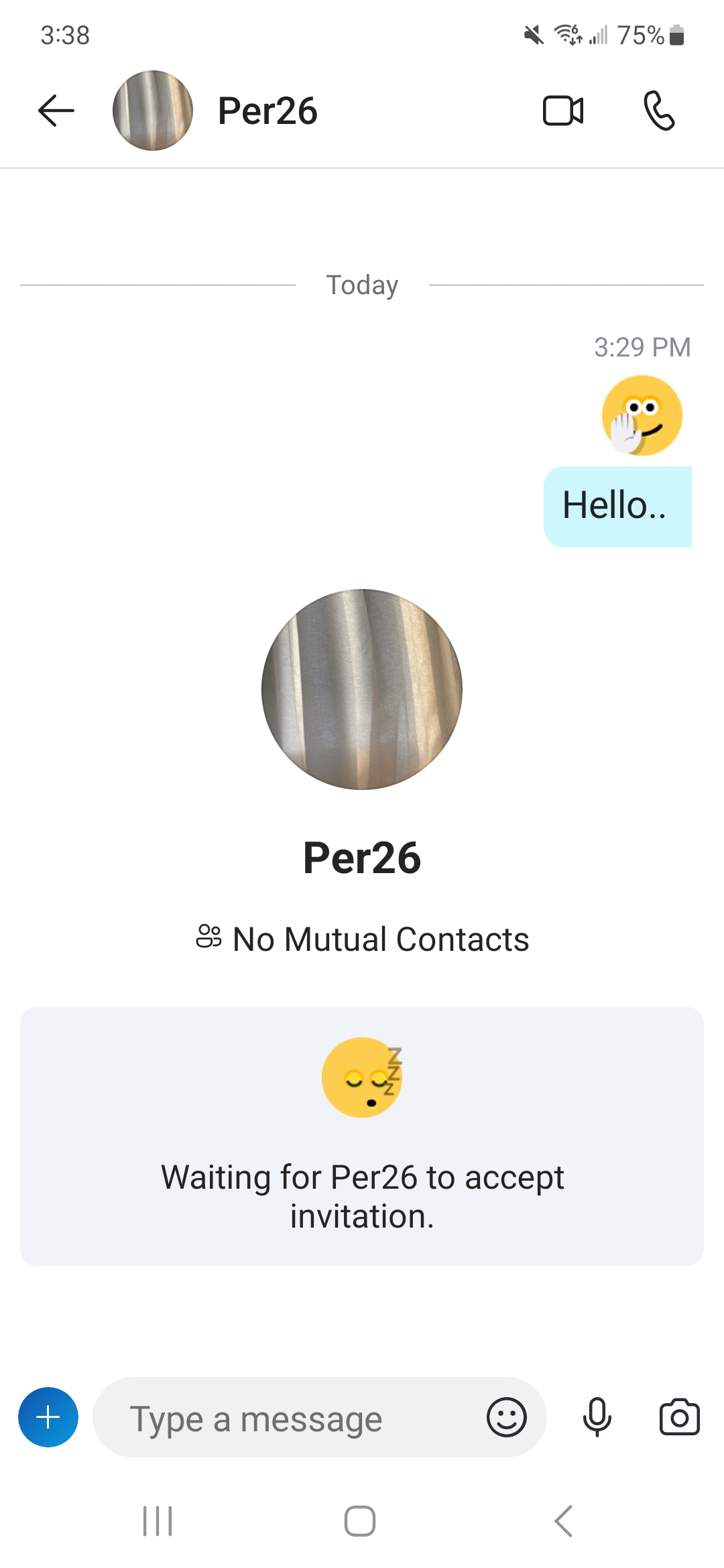724x1568 pixels.
Task: Go back using the header arrow
Action: click(x=56, y=111)
